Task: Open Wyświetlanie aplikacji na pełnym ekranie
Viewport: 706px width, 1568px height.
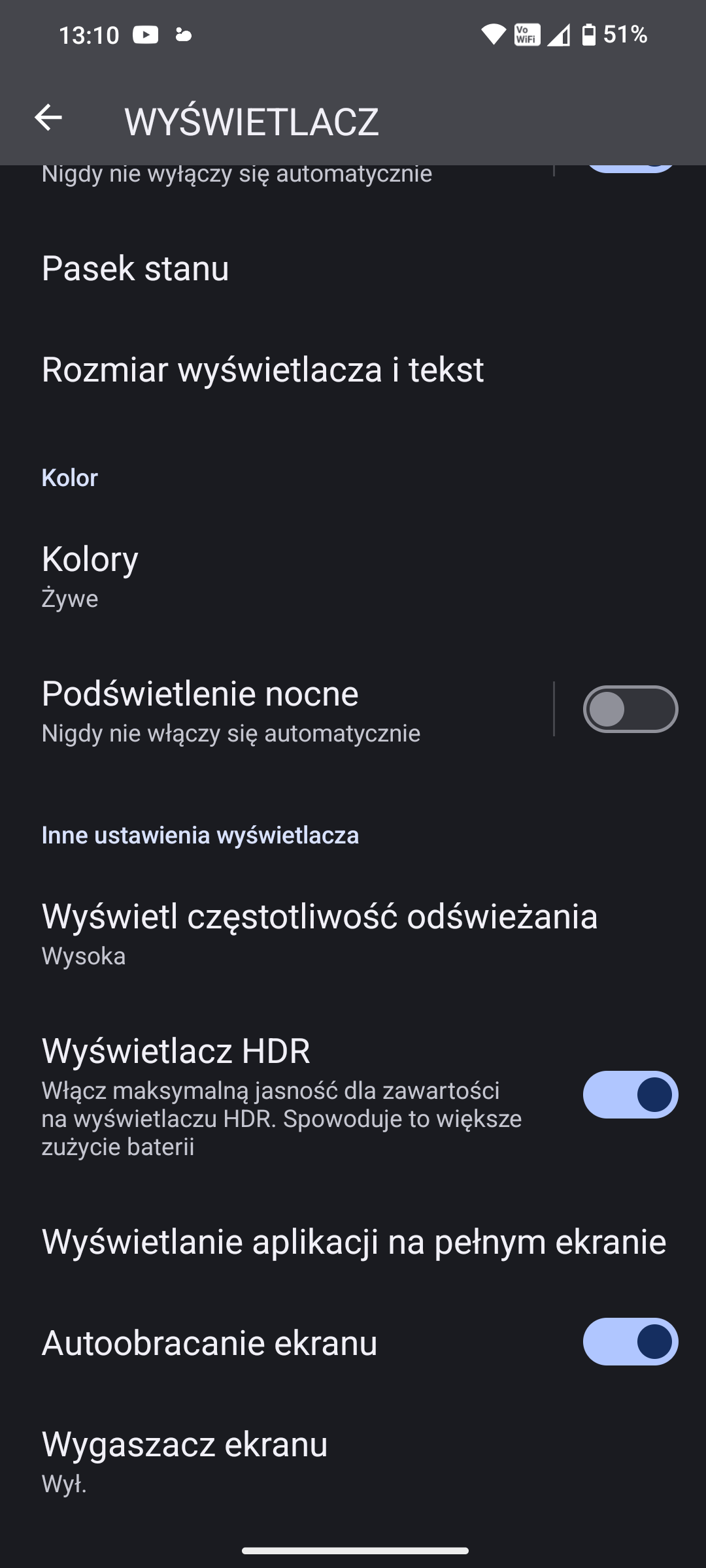Action: click(353, 1241)
